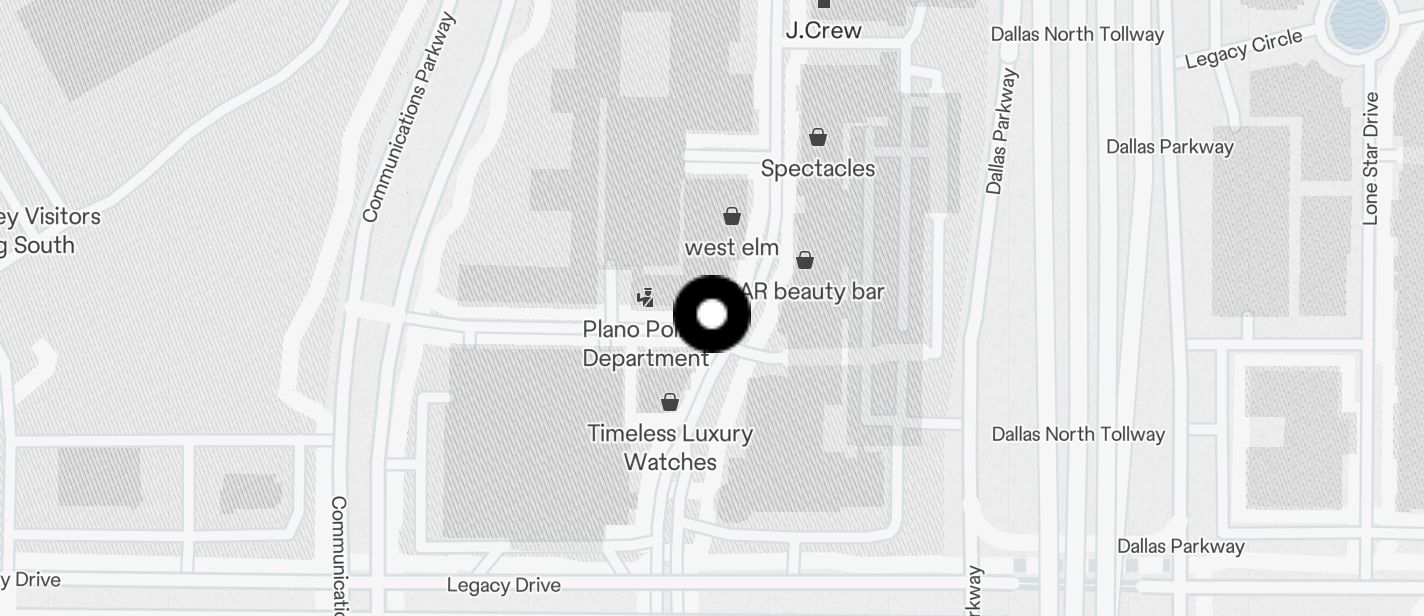
Task: Select the Spectacles store marker
Action: tap(818, 138)
